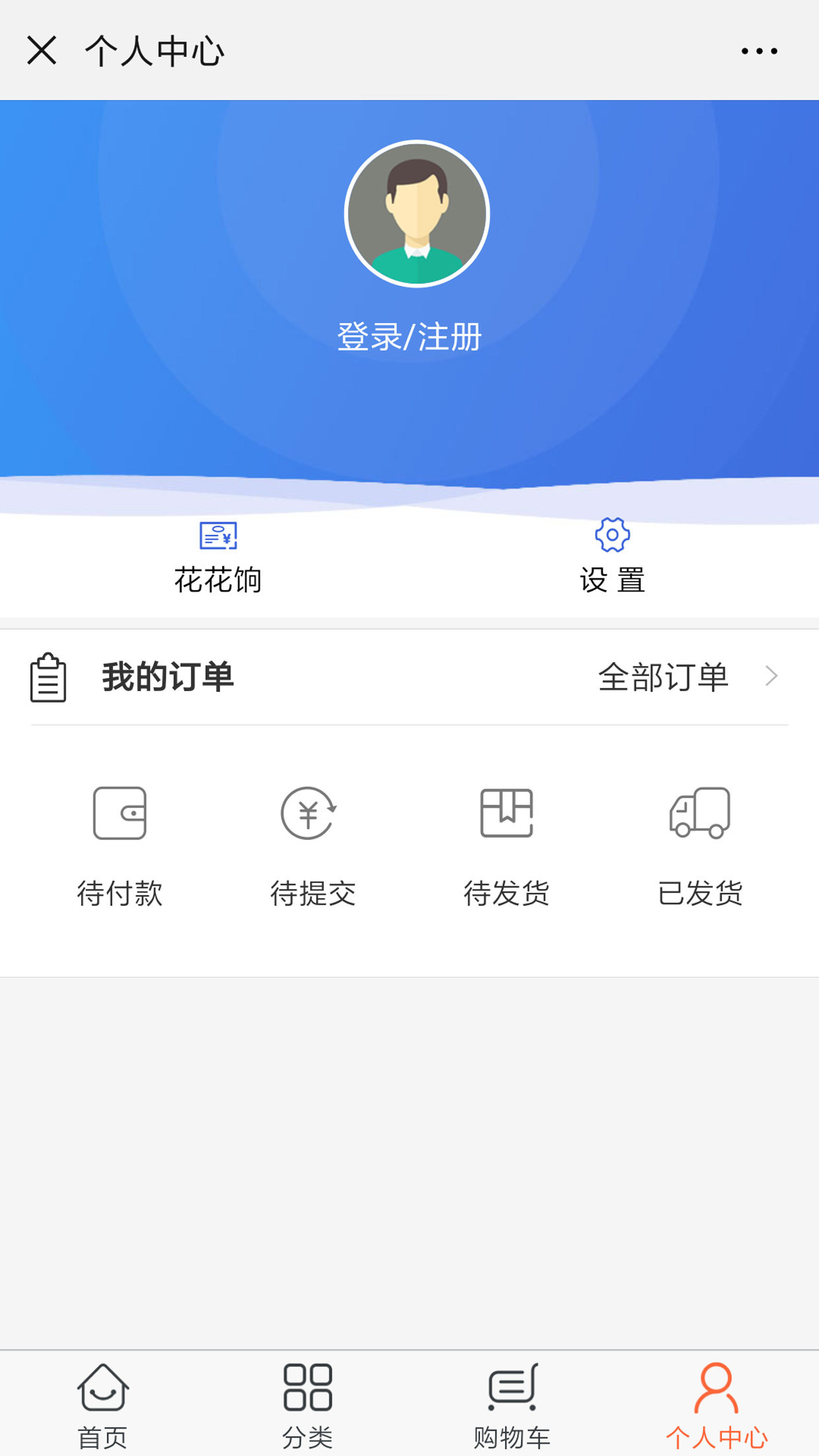
Task: Open 花花饷
Action: tap(218, 557)
